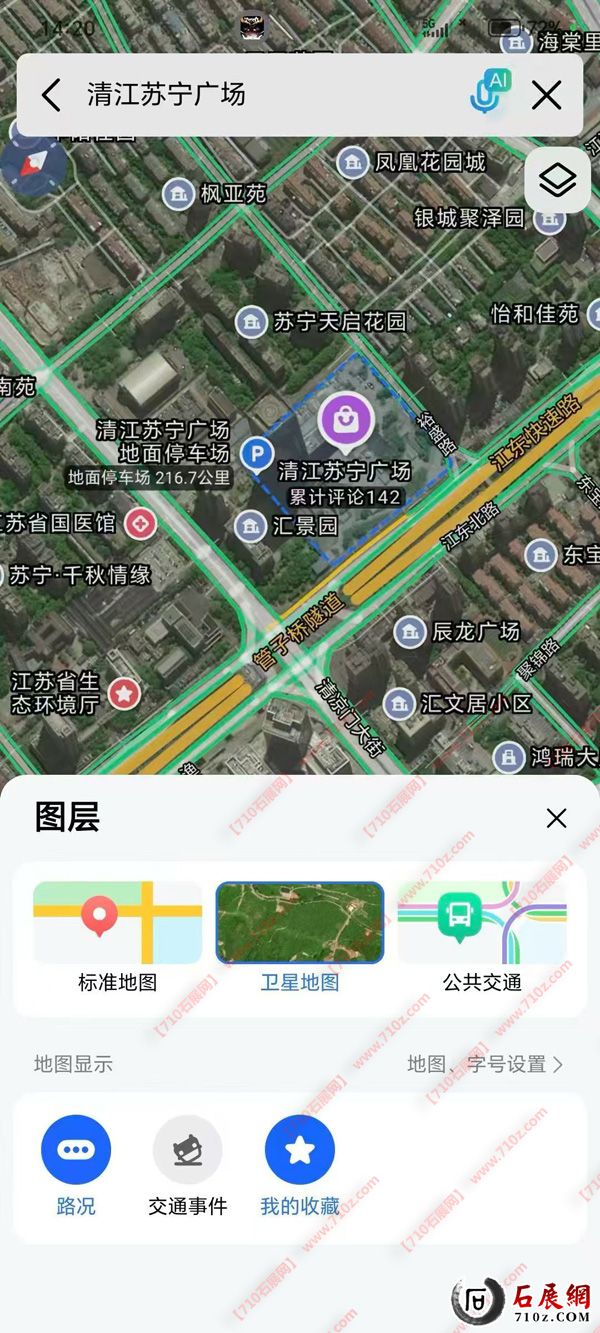Image resolution: width=600 pixels, height=1333 pixels.
Task: Open 地图、字号设置
Action: coord(485,1064)
